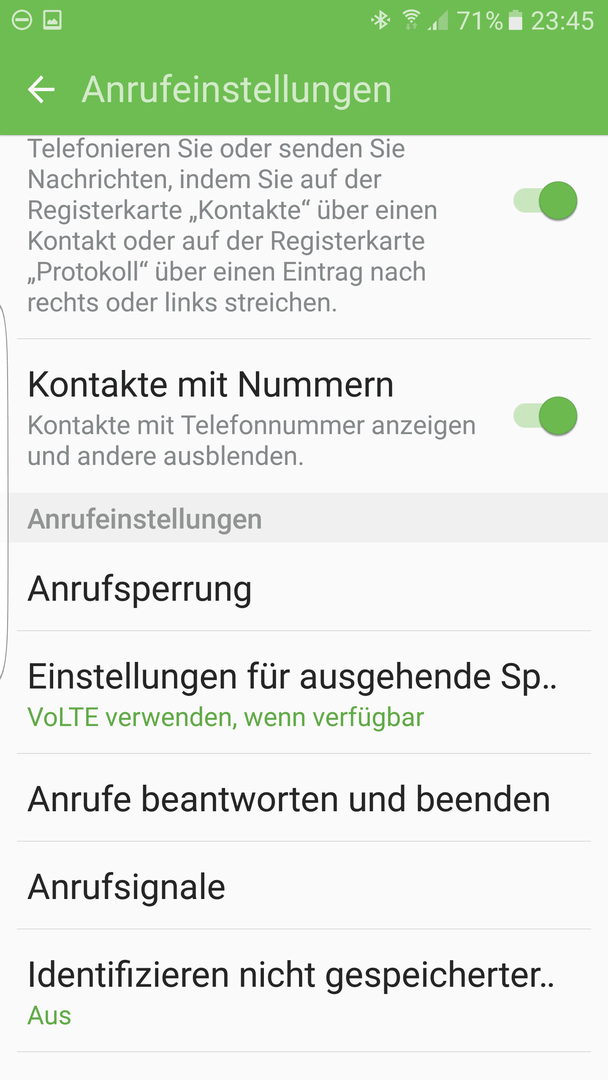Disable Kontakte mit Nummern switch

(545, 416)
